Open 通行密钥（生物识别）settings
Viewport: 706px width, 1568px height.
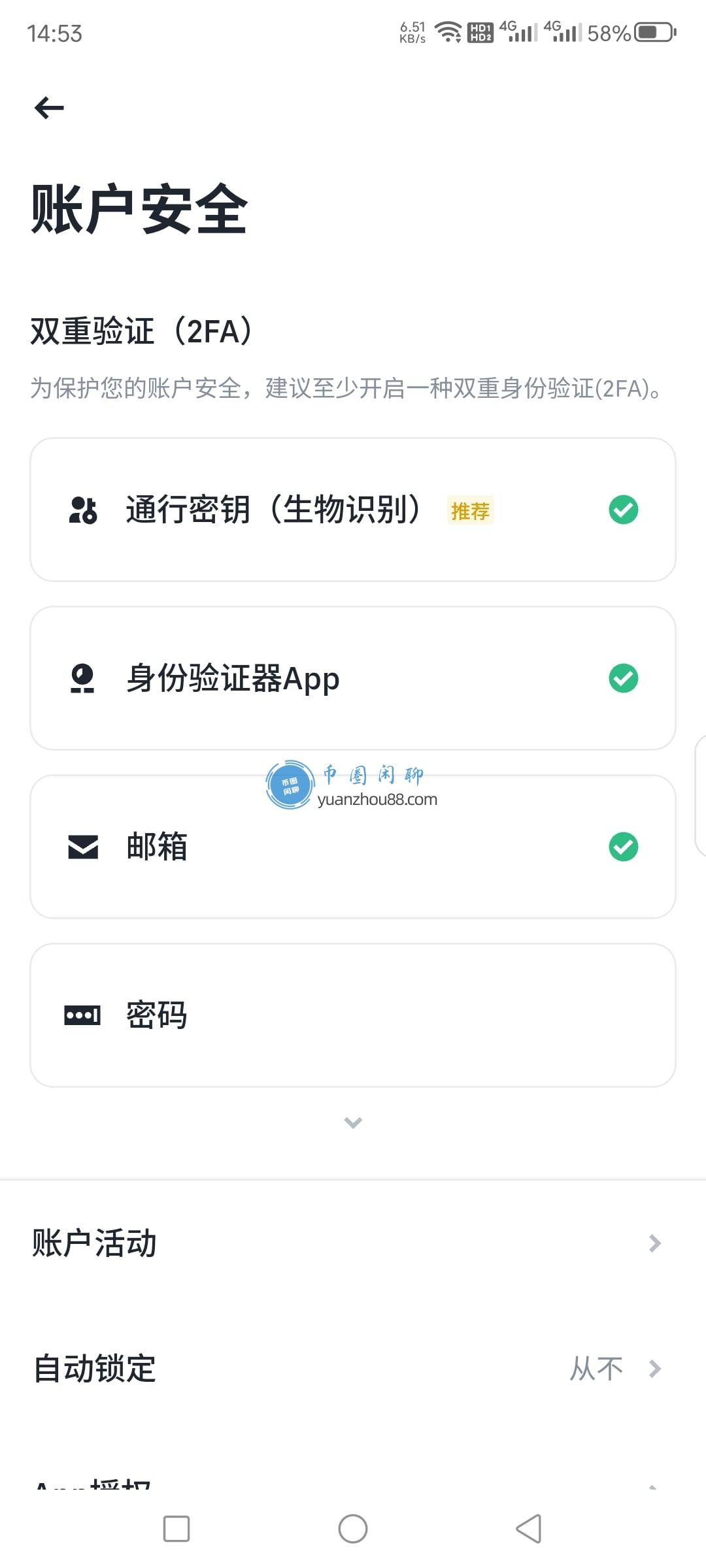tap(353, 510)
